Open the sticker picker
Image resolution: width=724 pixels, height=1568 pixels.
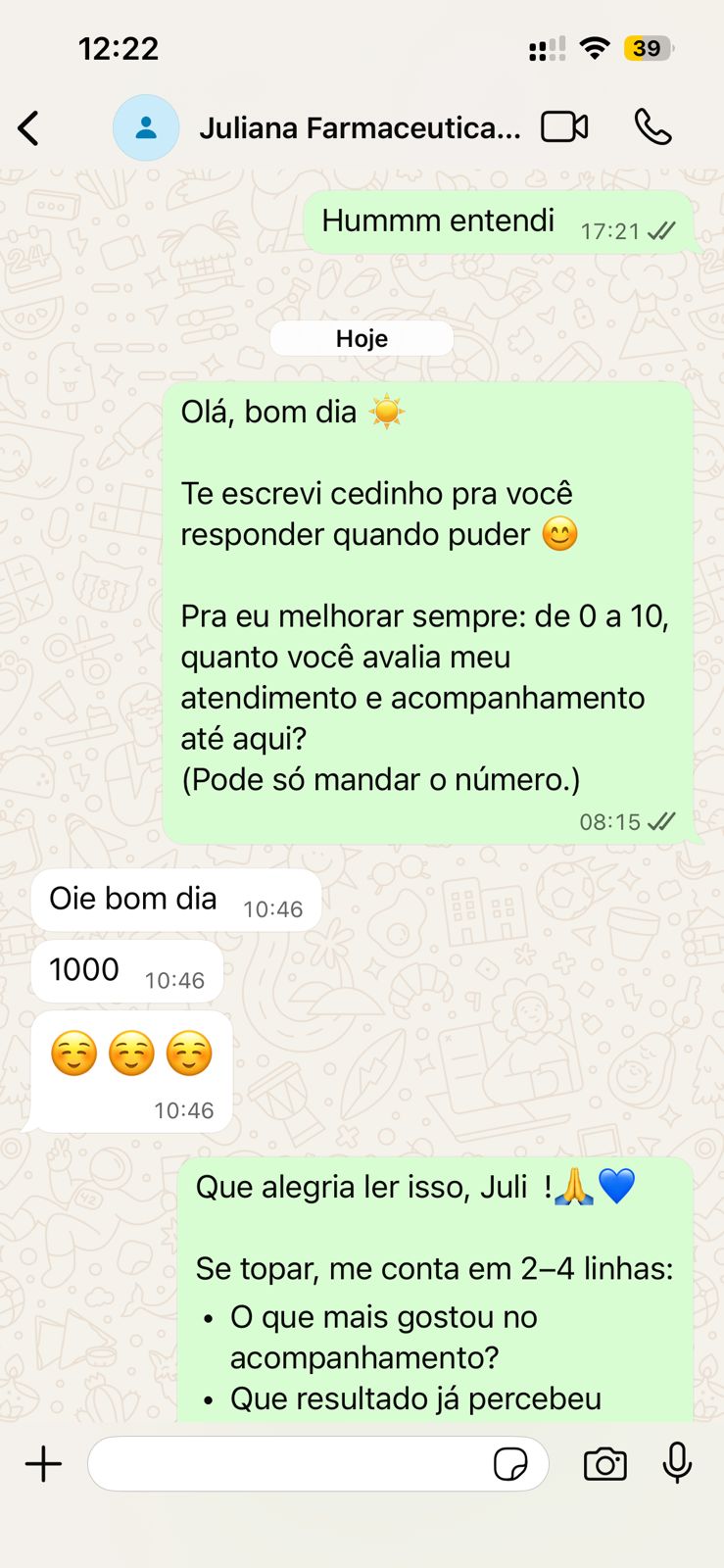(x=510, y=1464)
